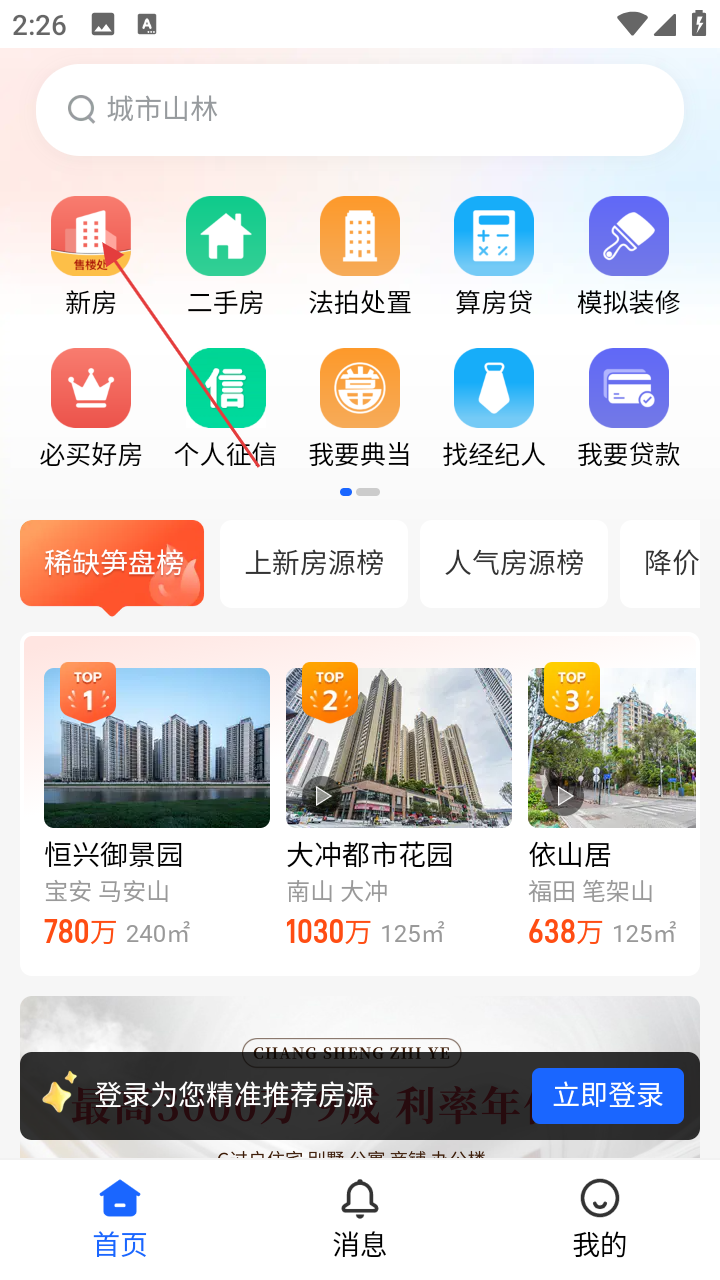The image size is (720, 1280).
Task: Open 模拟装修
Action: coord(629,237)
